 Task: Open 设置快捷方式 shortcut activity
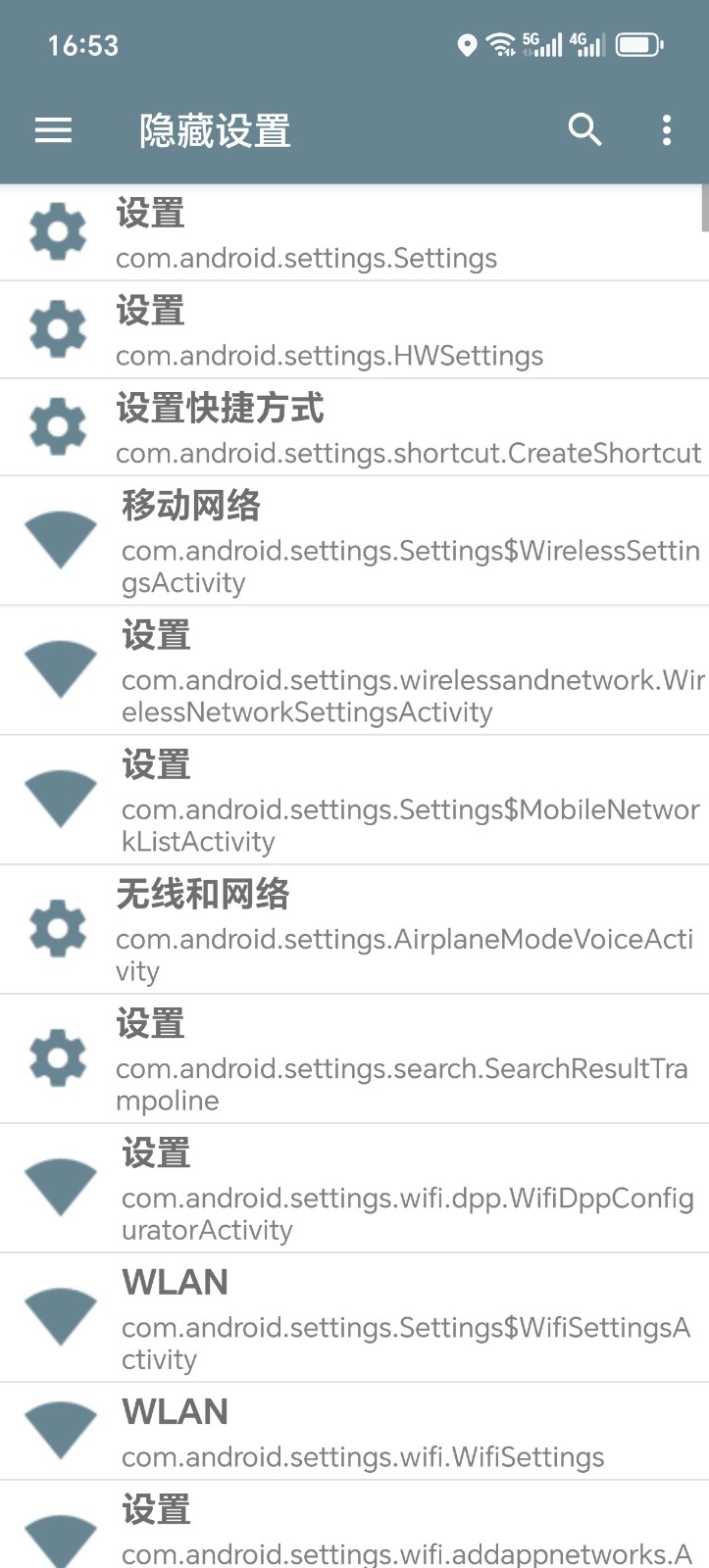tap(353, 426)
